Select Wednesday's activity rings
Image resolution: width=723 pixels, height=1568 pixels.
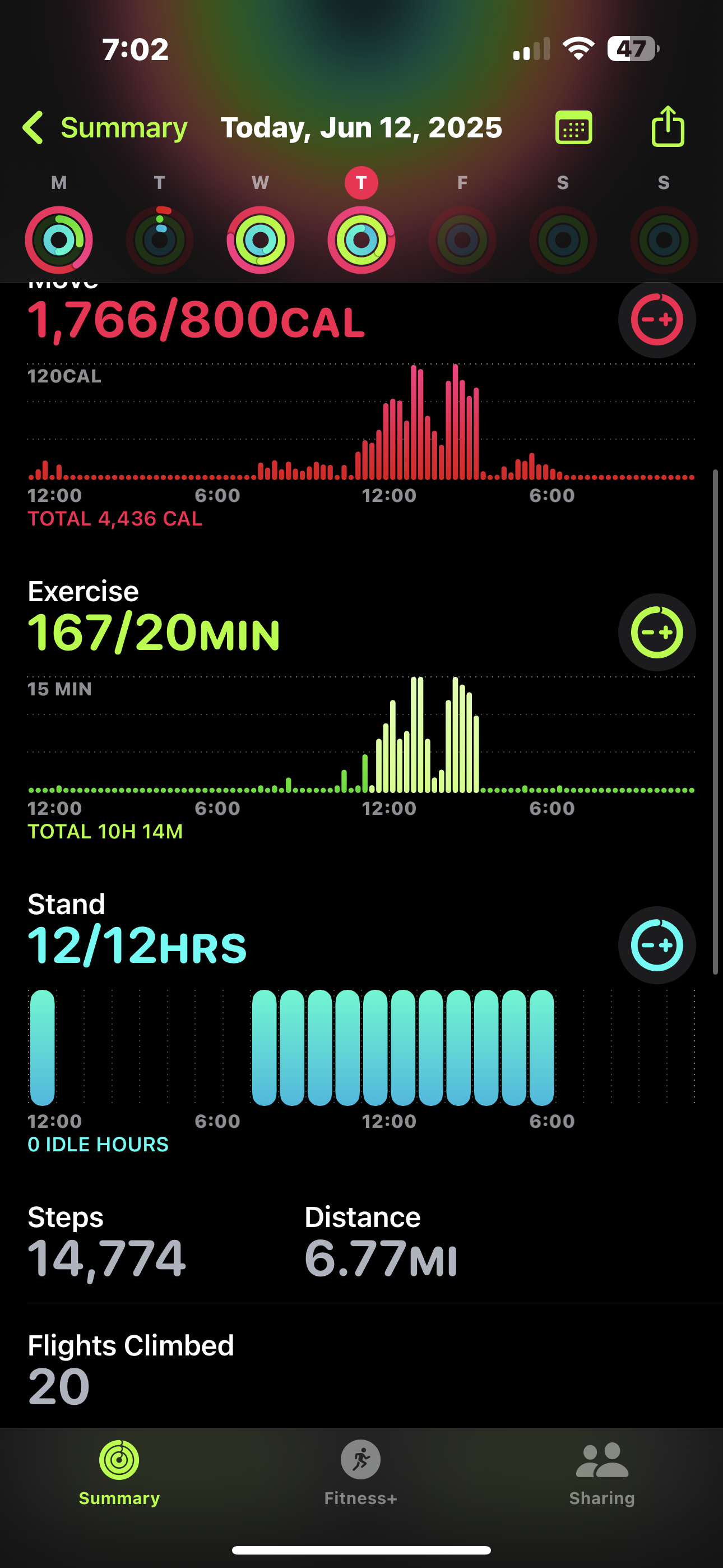point(261,239)
